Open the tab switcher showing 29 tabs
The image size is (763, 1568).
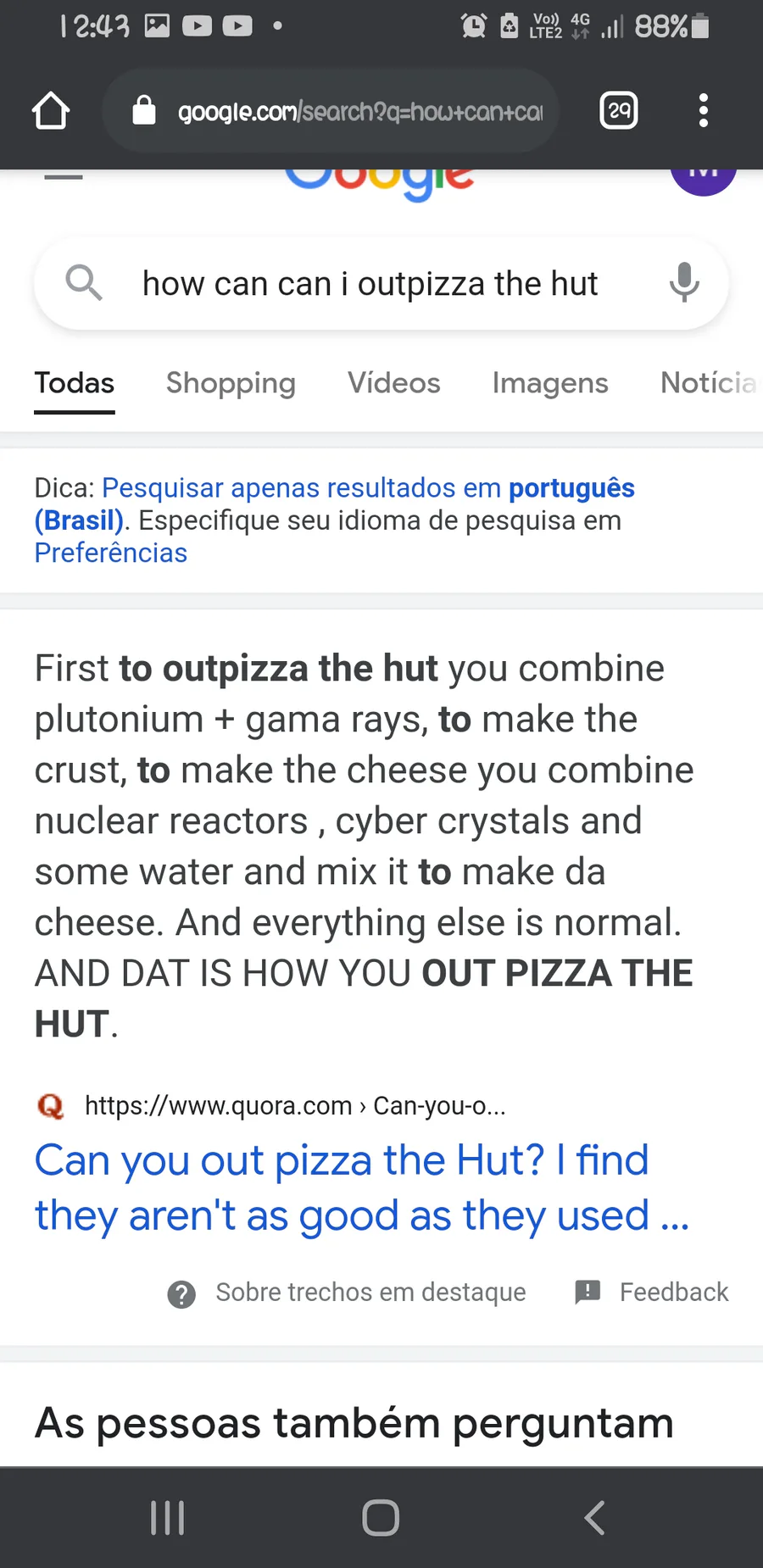(x=619, y=111)
